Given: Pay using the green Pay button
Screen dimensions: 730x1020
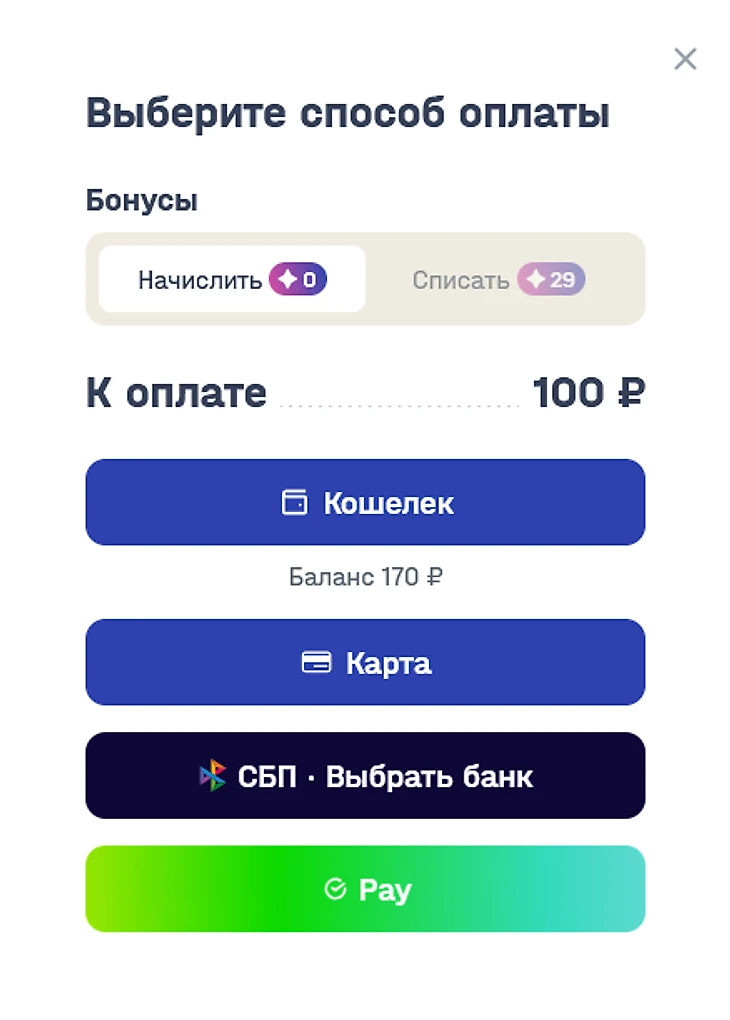Looking at the screenshot, I should click(365, 889).
